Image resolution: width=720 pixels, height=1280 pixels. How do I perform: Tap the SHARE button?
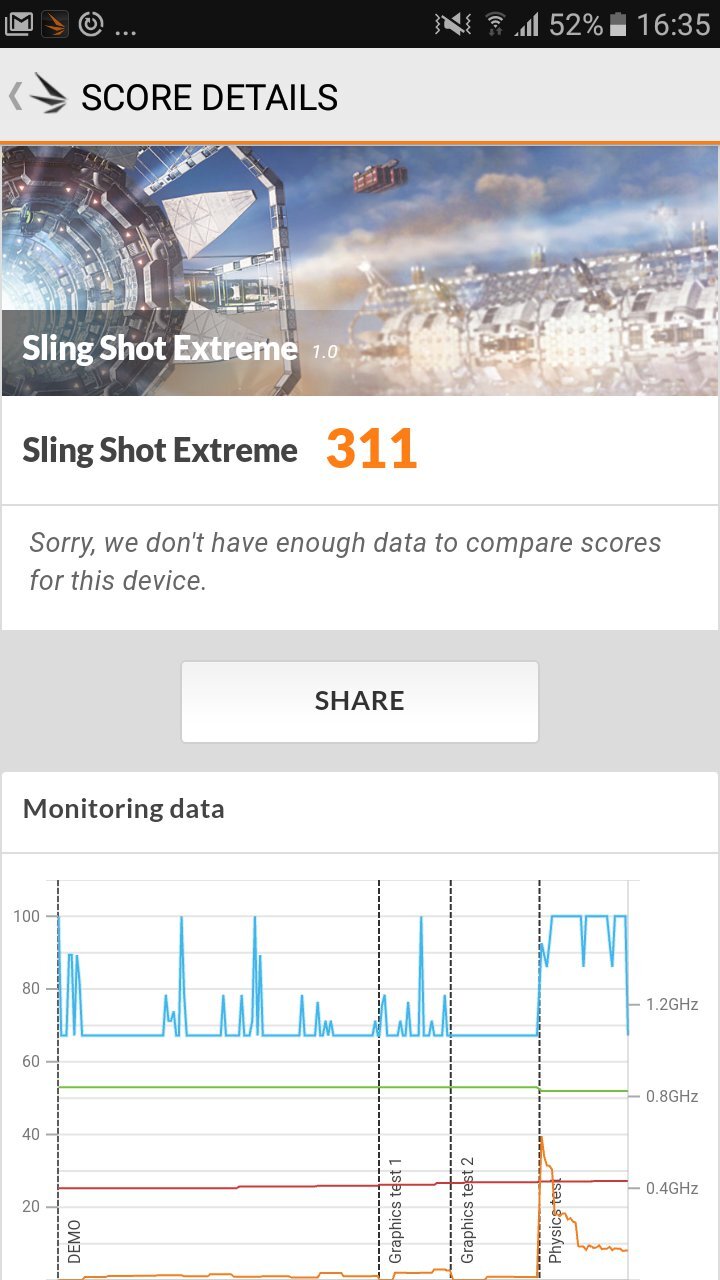(x=360, y=701)
